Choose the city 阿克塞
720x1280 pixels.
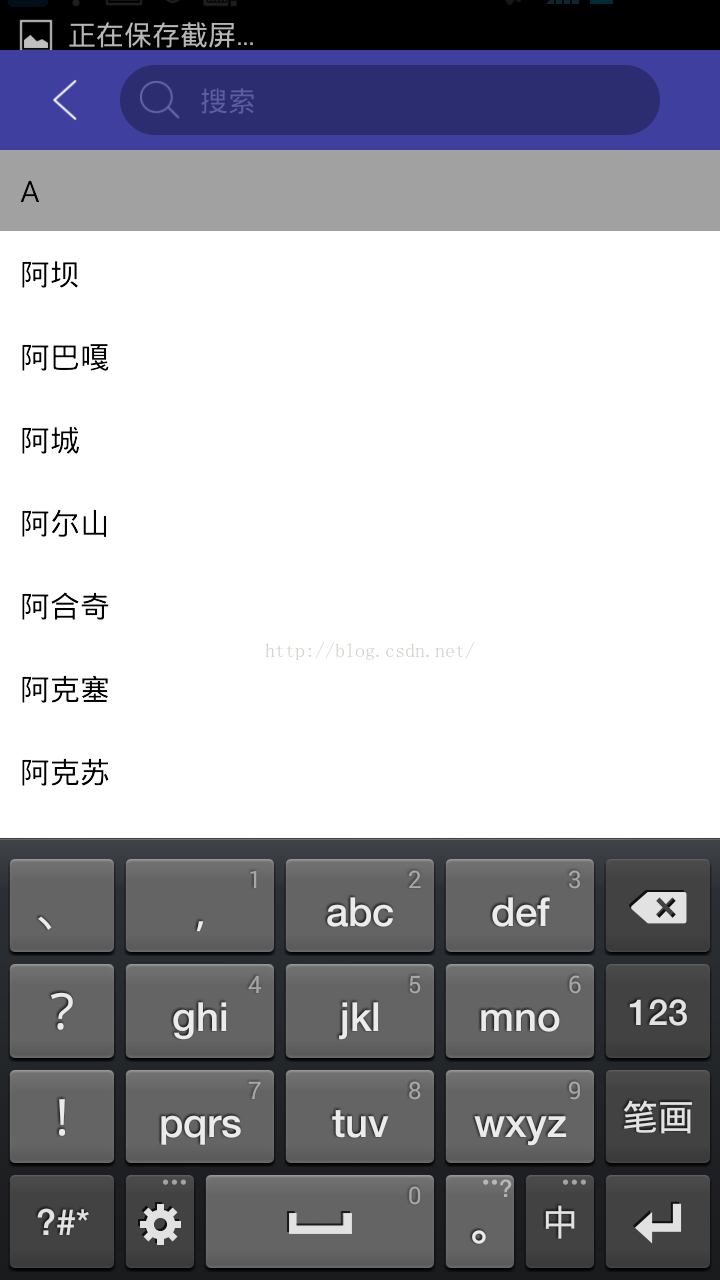(360, 688)
